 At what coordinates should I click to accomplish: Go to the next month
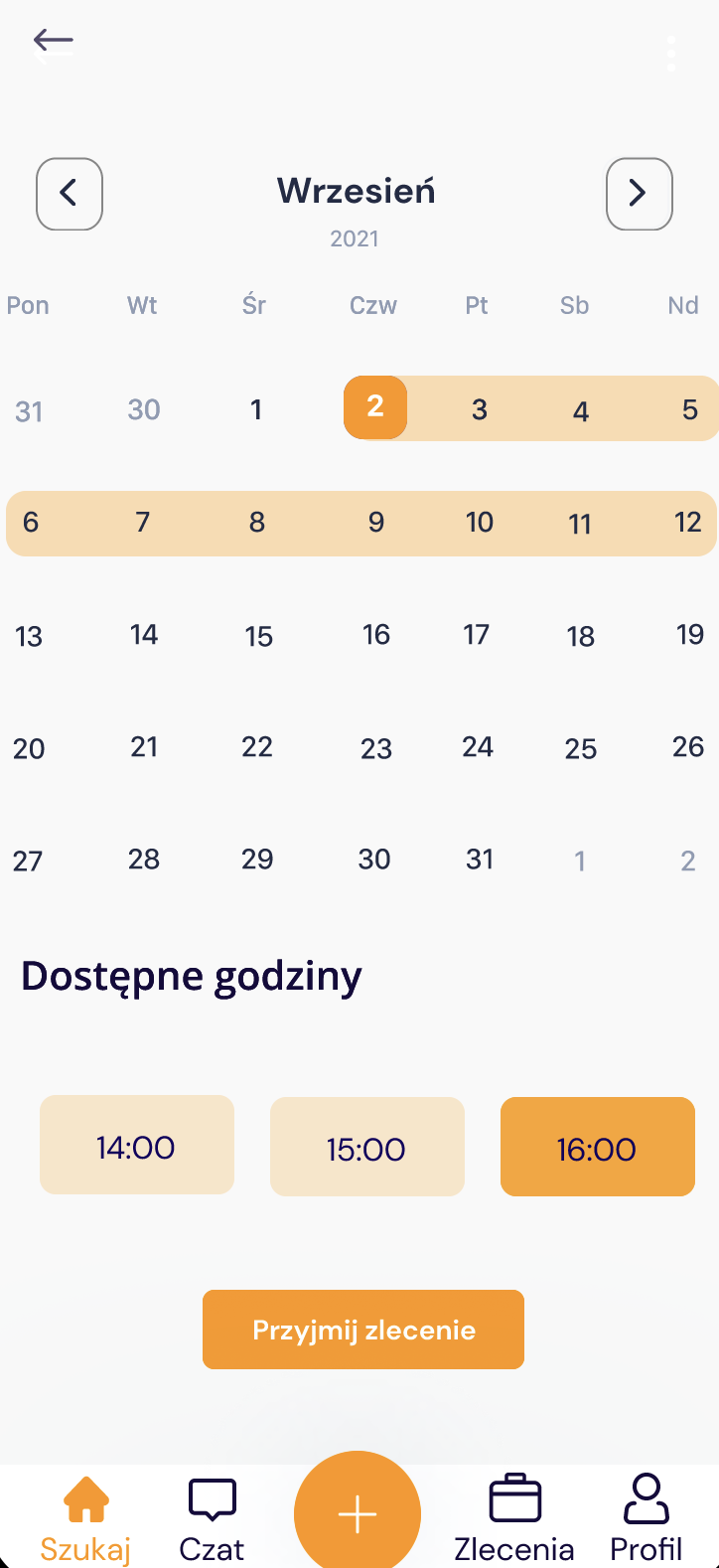[x=639, y=194]
